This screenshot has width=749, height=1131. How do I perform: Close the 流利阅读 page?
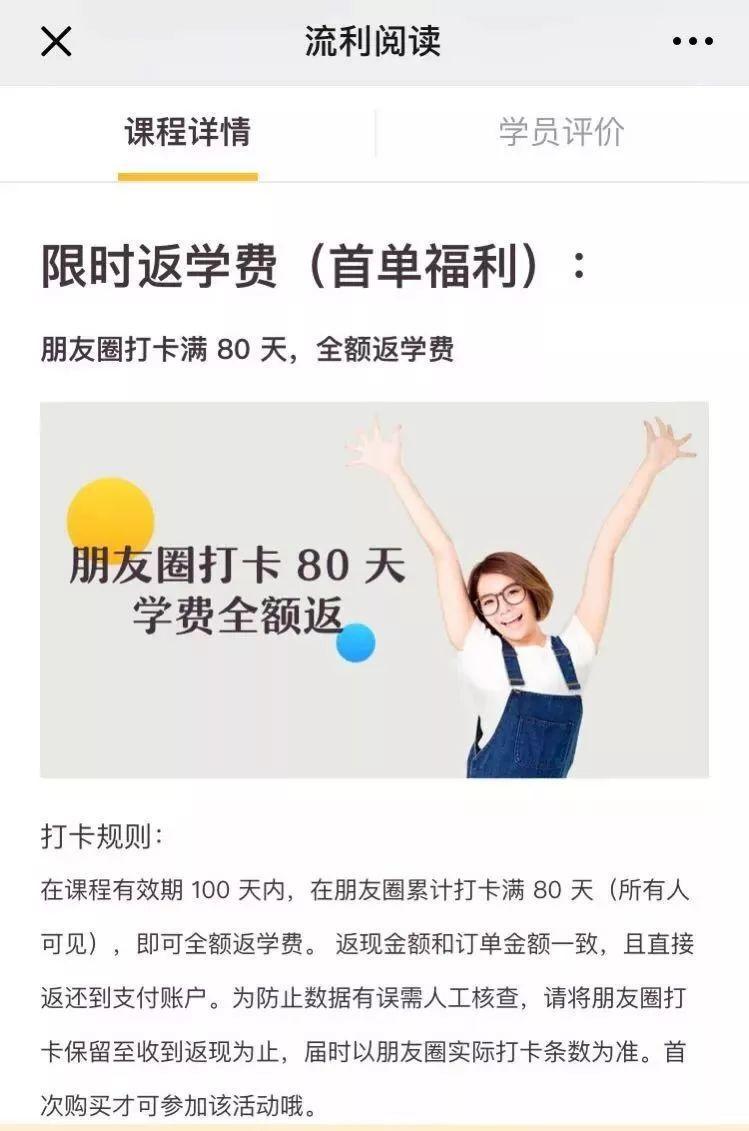56,41
